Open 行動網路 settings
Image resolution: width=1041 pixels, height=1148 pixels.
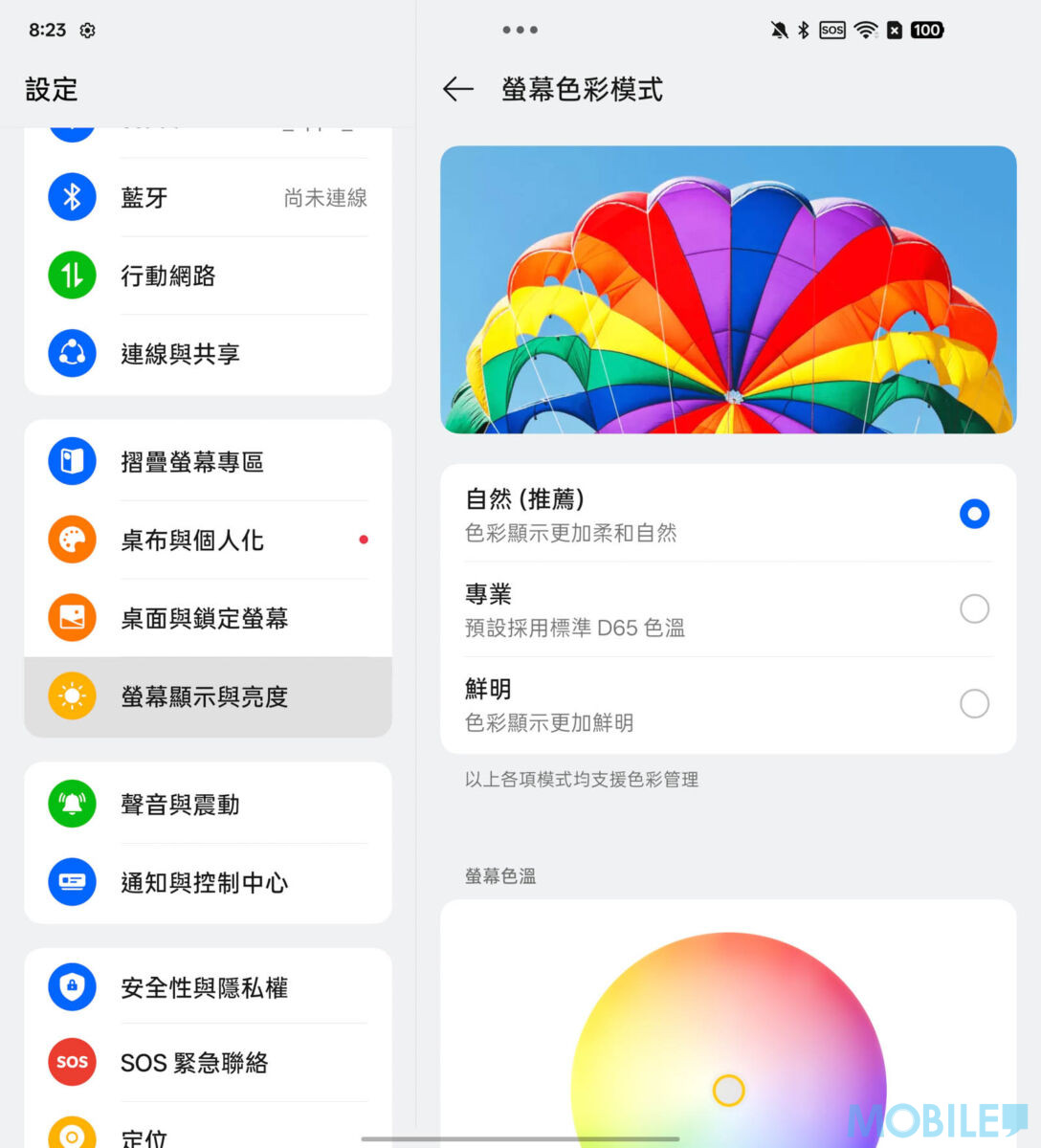208,276
